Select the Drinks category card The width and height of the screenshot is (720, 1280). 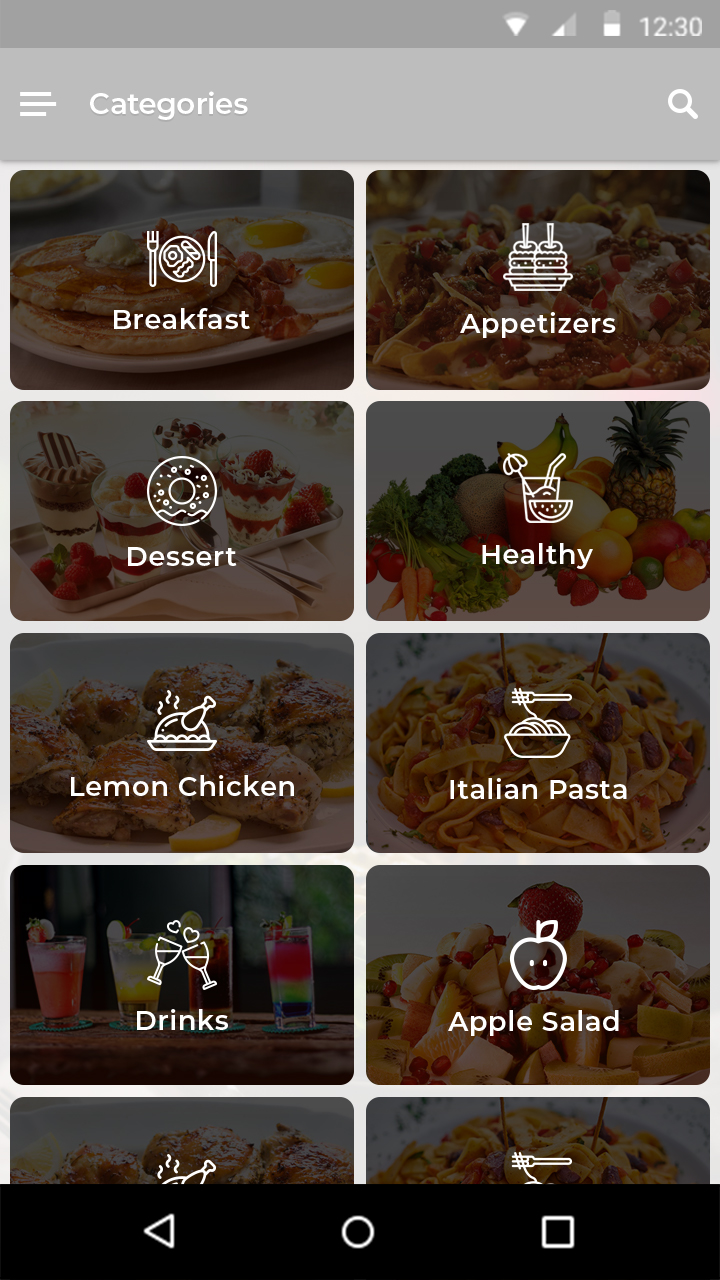pyautogui.click(x=182, y=975)
